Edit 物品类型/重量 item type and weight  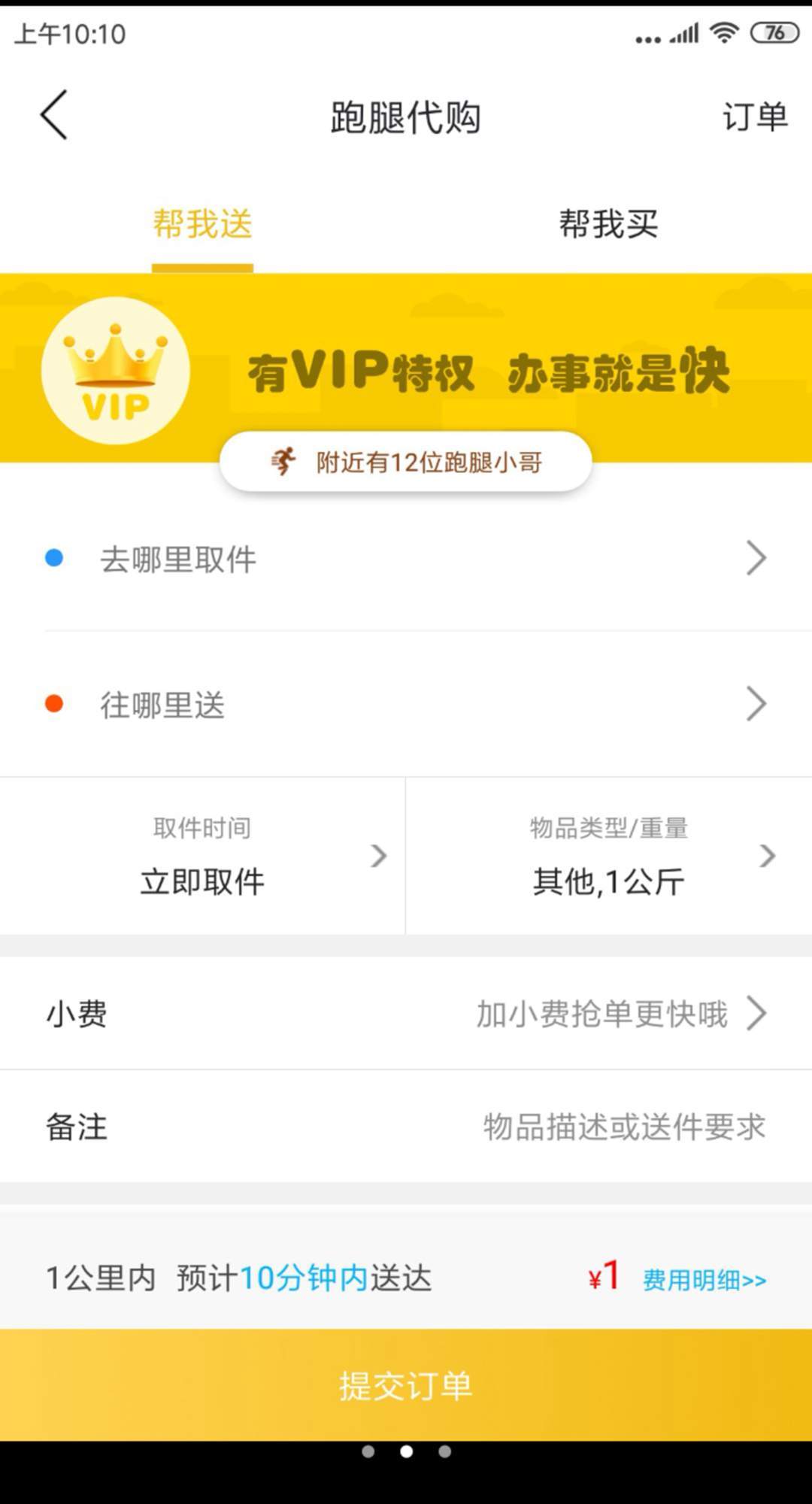[608, 857]
